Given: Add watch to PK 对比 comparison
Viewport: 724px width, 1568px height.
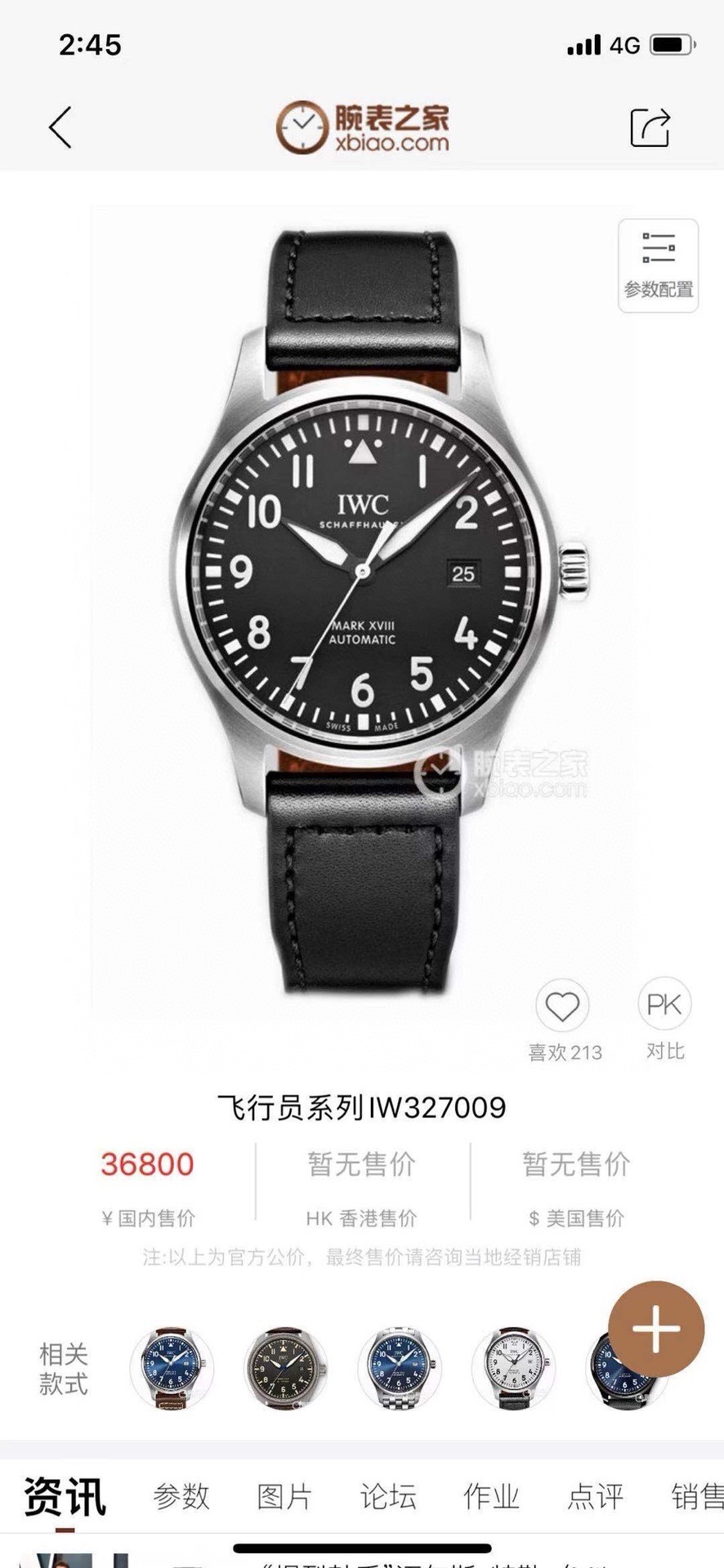Looking at the screenshot, I should (x=664, y=1005).
